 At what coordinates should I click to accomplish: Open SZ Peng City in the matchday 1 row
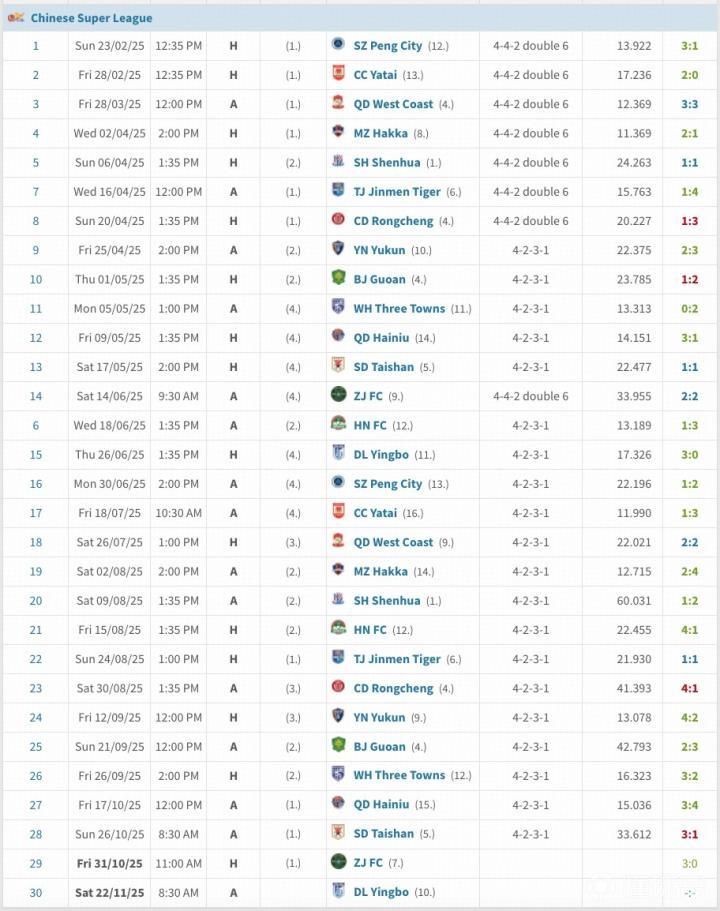click(x=388, y=46)
